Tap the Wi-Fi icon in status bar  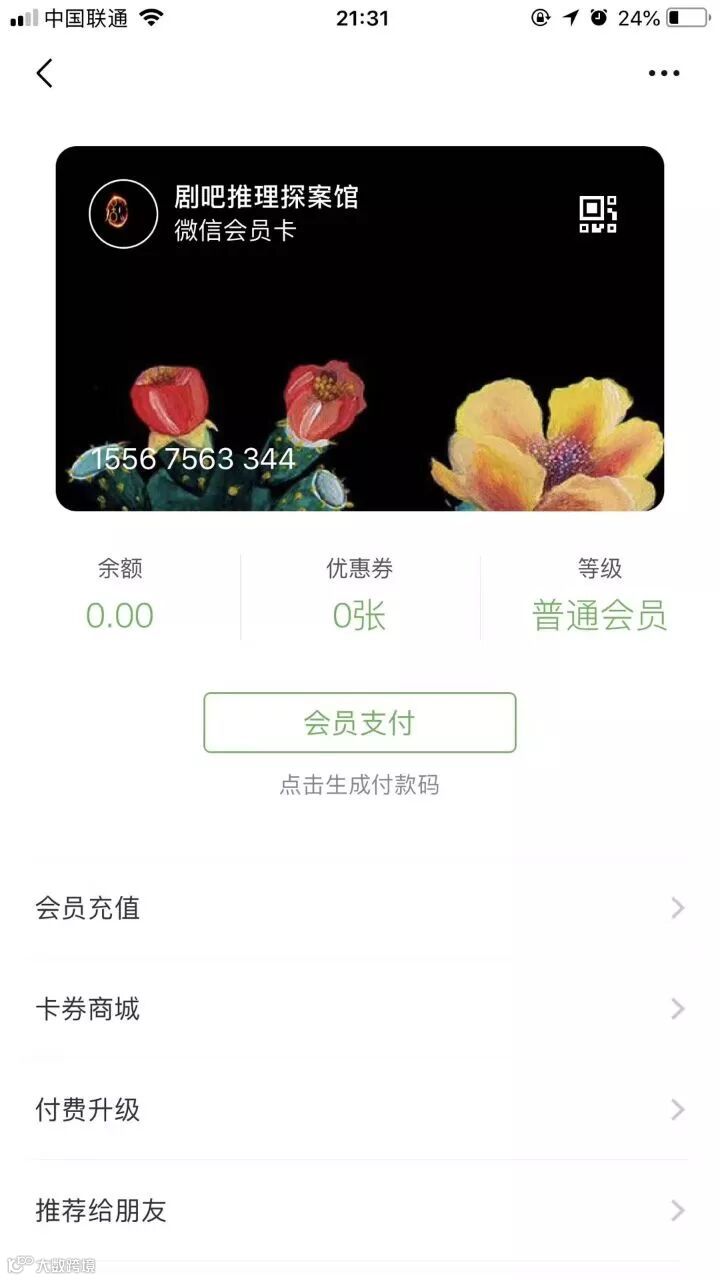152,16
